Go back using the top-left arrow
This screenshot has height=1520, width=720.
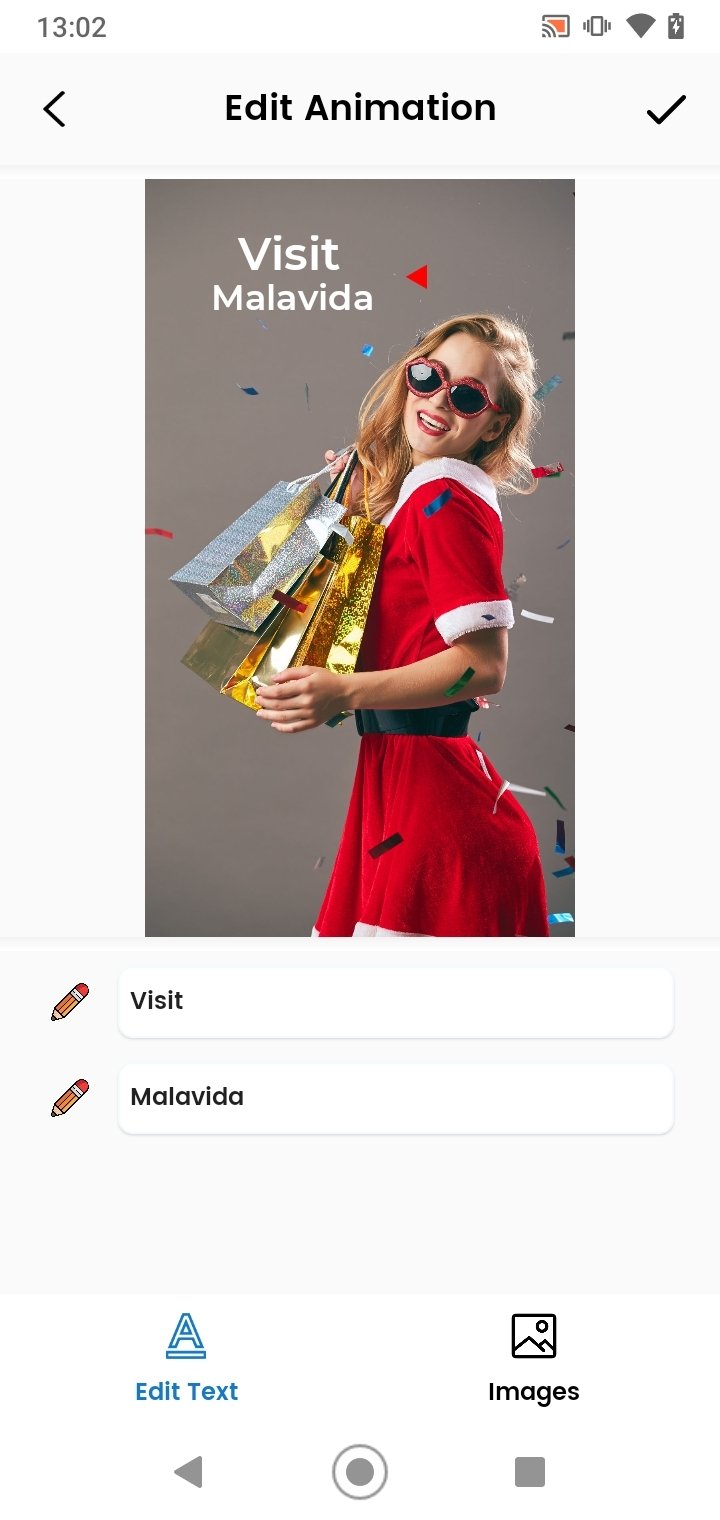(54, 109)
